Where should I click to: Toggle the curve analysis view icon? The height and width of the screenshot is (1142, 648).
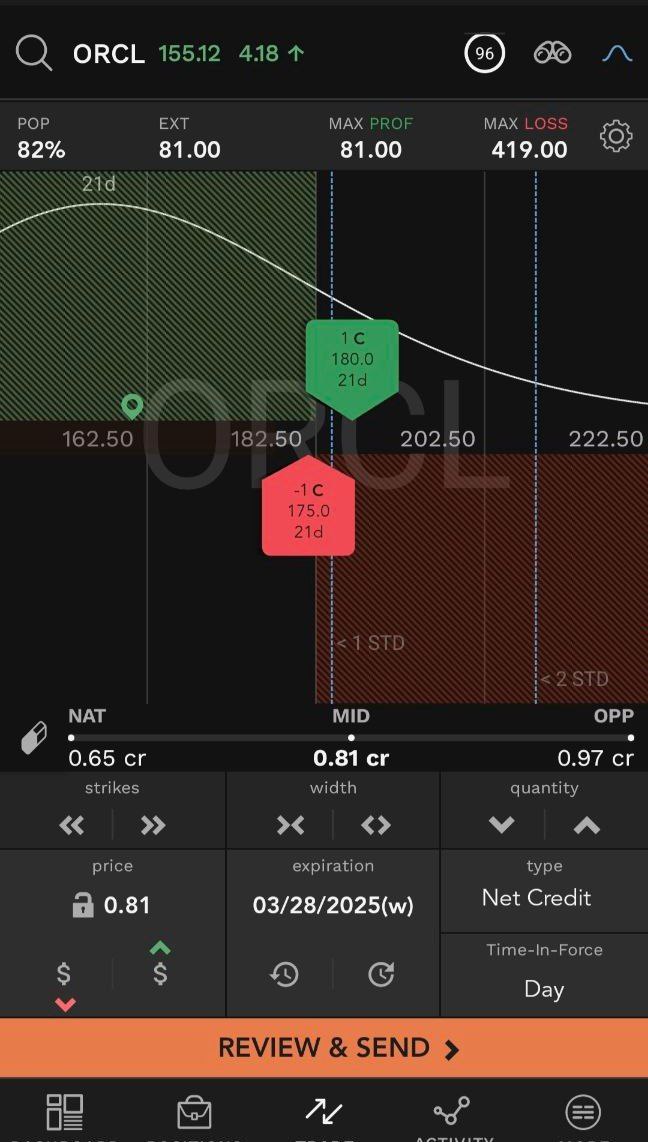(x=617, y=53)
